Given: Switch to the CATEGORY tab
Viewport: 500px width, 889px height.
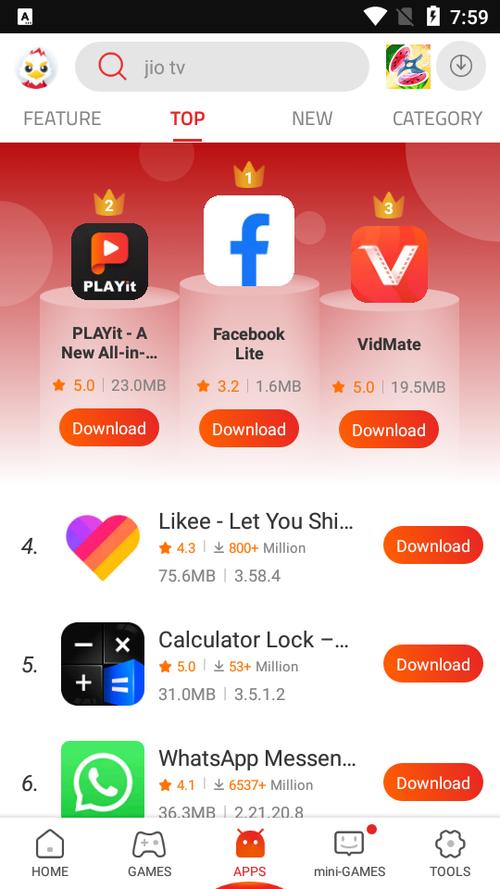Looking at the screenshot, I should [x=437, y=118].
